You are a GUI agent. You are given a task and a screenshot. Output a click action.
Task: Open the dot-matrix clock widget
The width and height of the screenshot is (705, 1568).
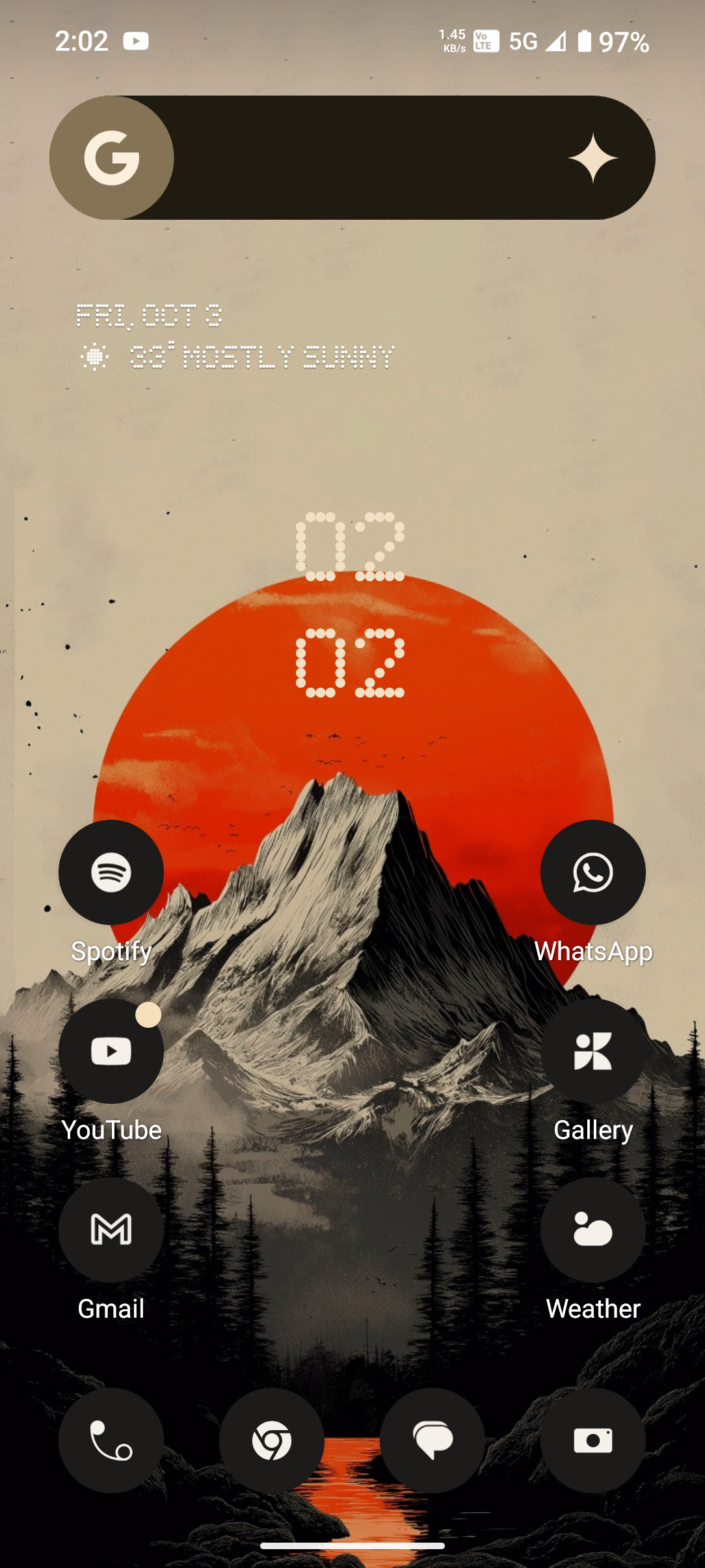351,605
